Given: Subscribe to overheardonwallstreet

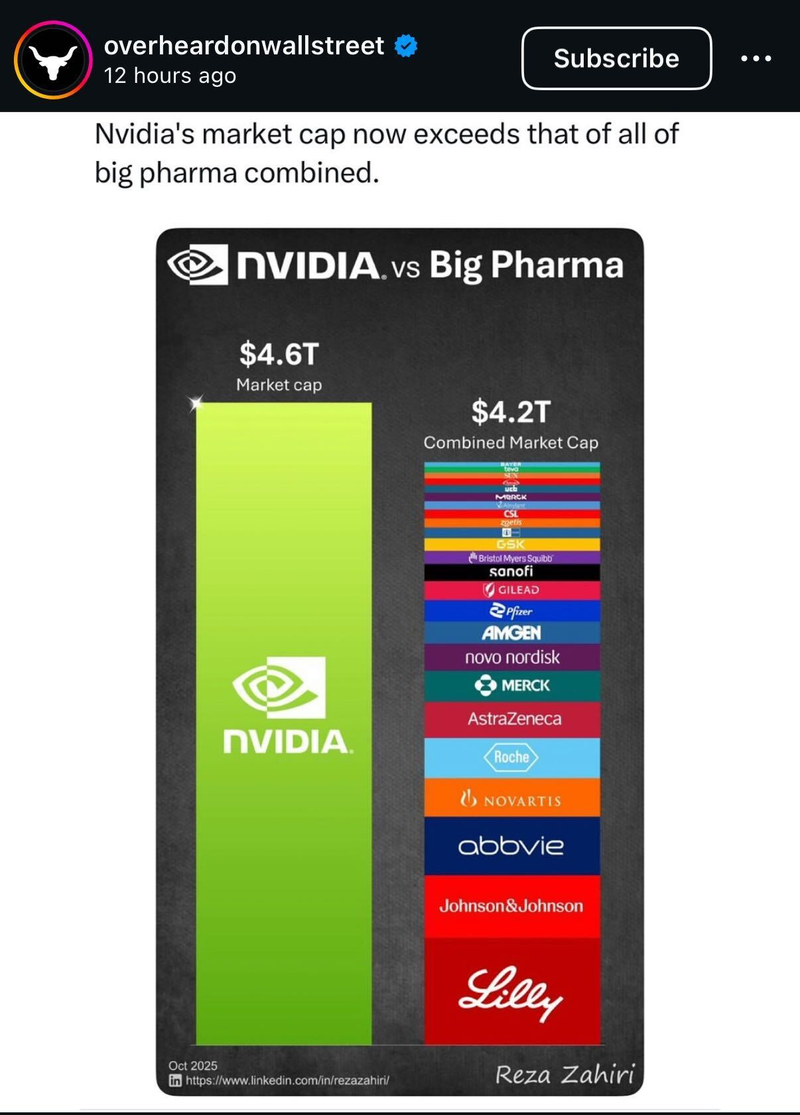Looking at the screenshot, I should (x=616, y=59).
